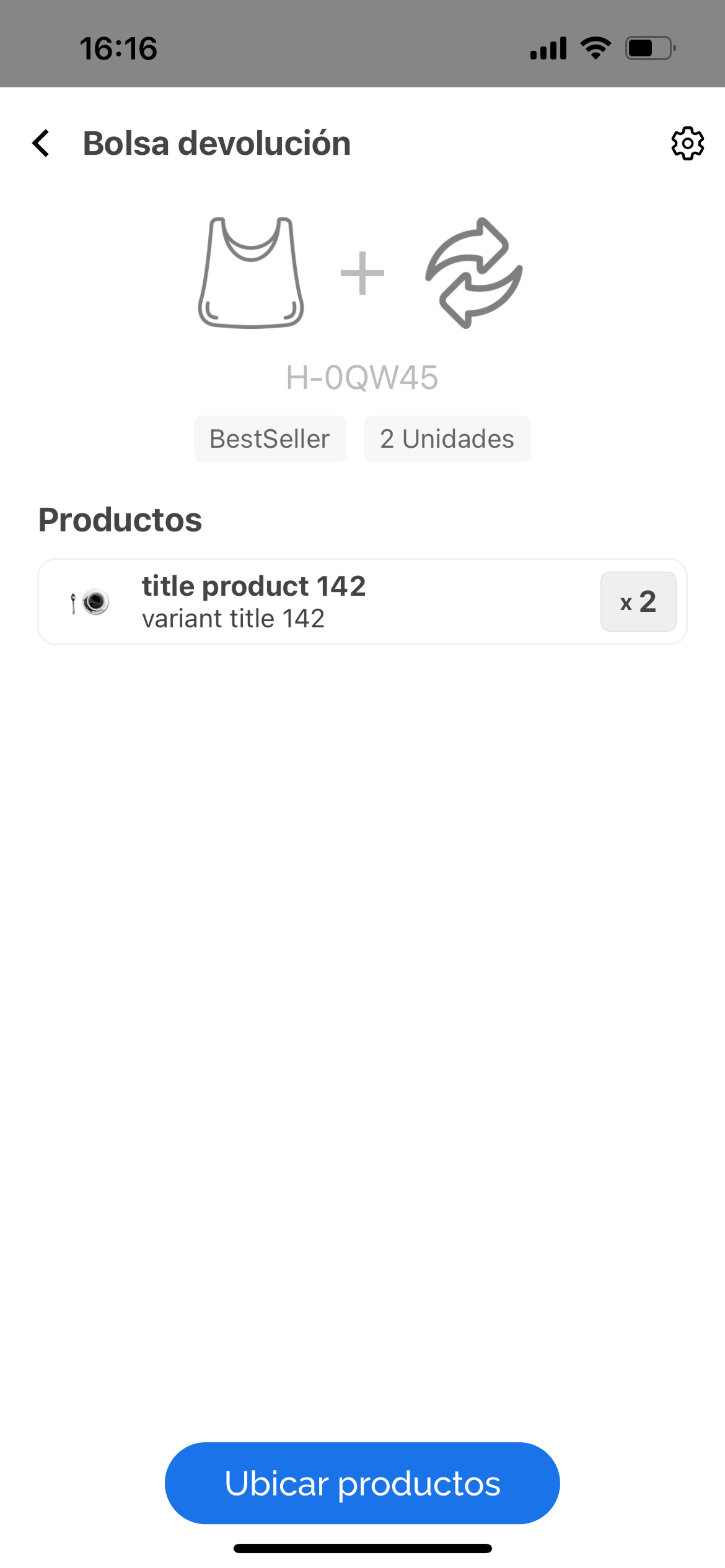Viewport: 725px width, 1568px height.
Task: Open the settings gear icon
Action: (687, 144)
